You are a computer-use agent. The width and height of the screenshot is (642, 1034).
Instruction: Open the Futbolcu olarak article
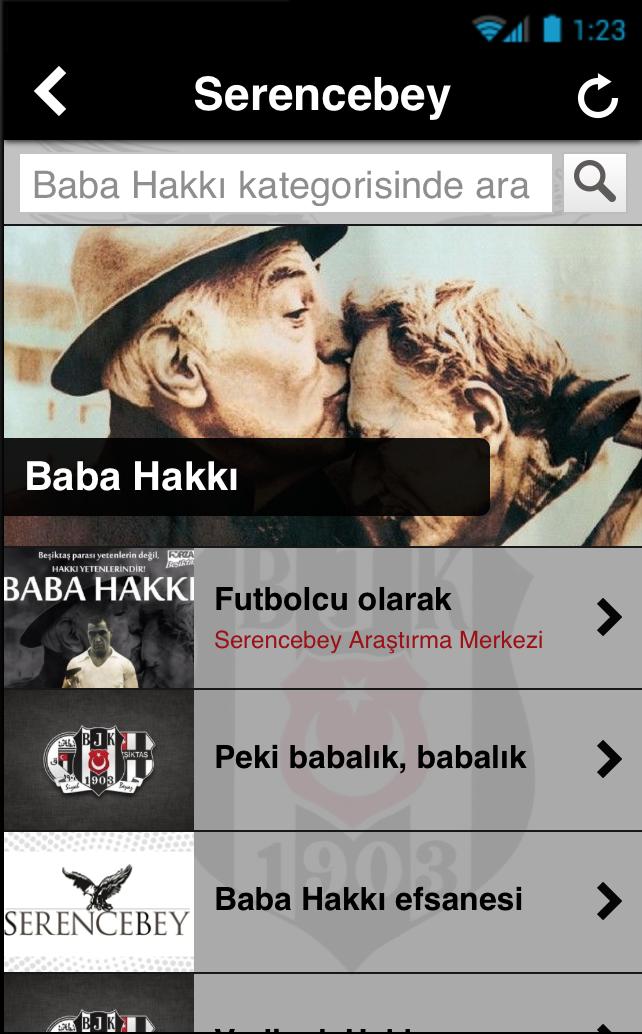click(x=400, y=618)
